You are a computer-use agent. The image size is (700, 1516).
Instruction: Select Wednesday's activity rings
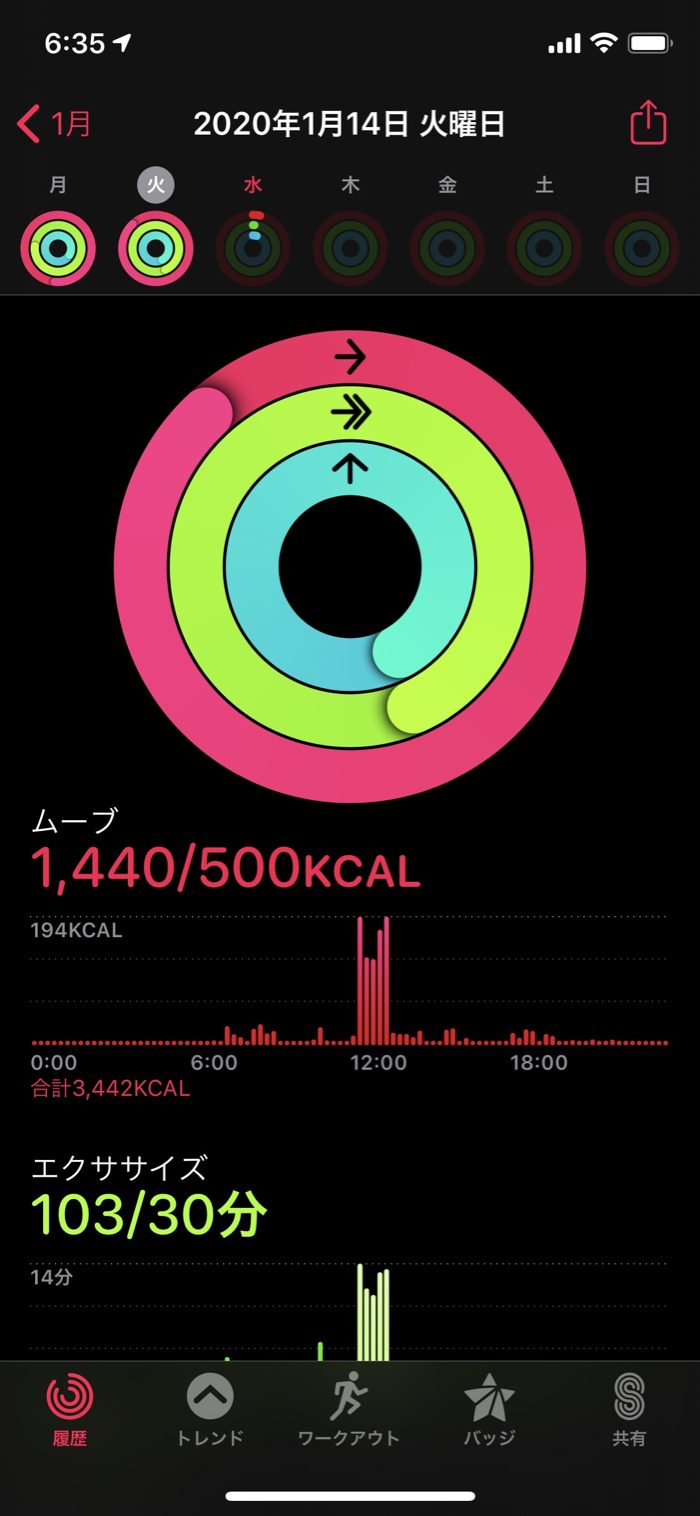tap(253, 249)
